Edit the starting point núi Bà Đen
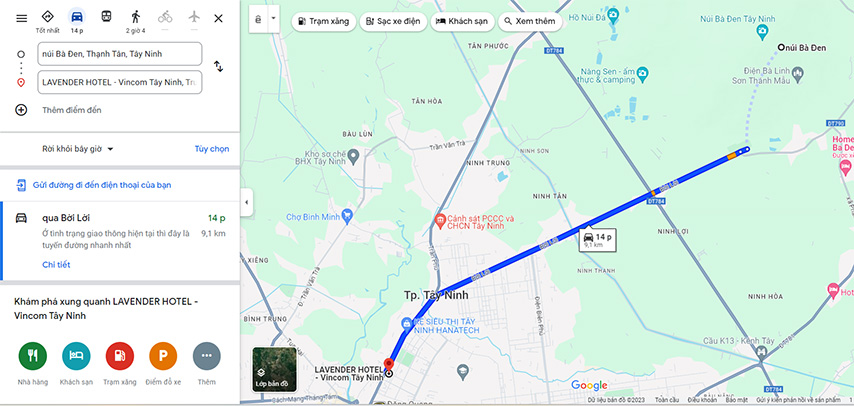Viewport: 854px width, 406px height. click(x=119, y=53)
